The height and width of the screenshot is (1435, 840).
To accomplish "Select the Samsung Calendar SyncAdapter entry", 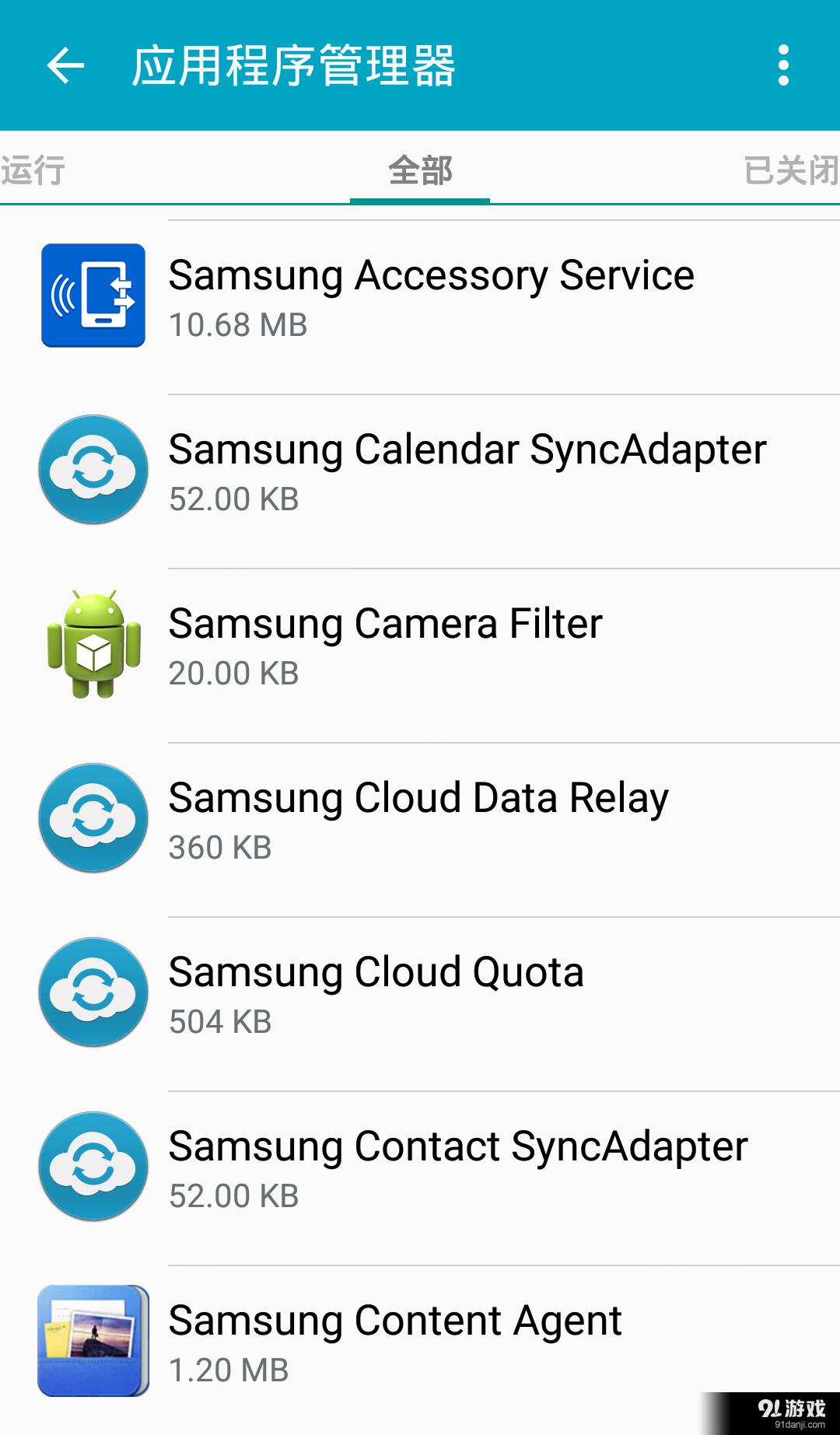I will click(x=467, y=469).
